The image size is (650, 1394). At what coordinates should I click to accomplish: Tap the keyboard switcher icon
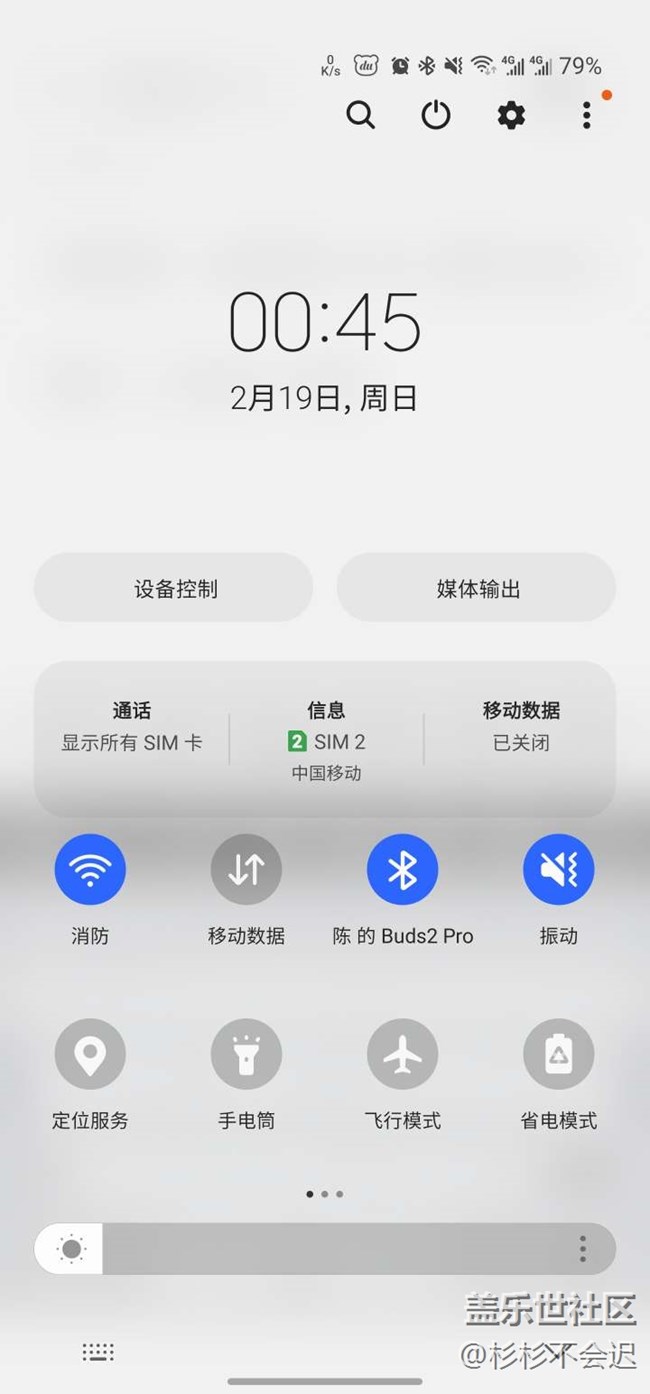98,1352
